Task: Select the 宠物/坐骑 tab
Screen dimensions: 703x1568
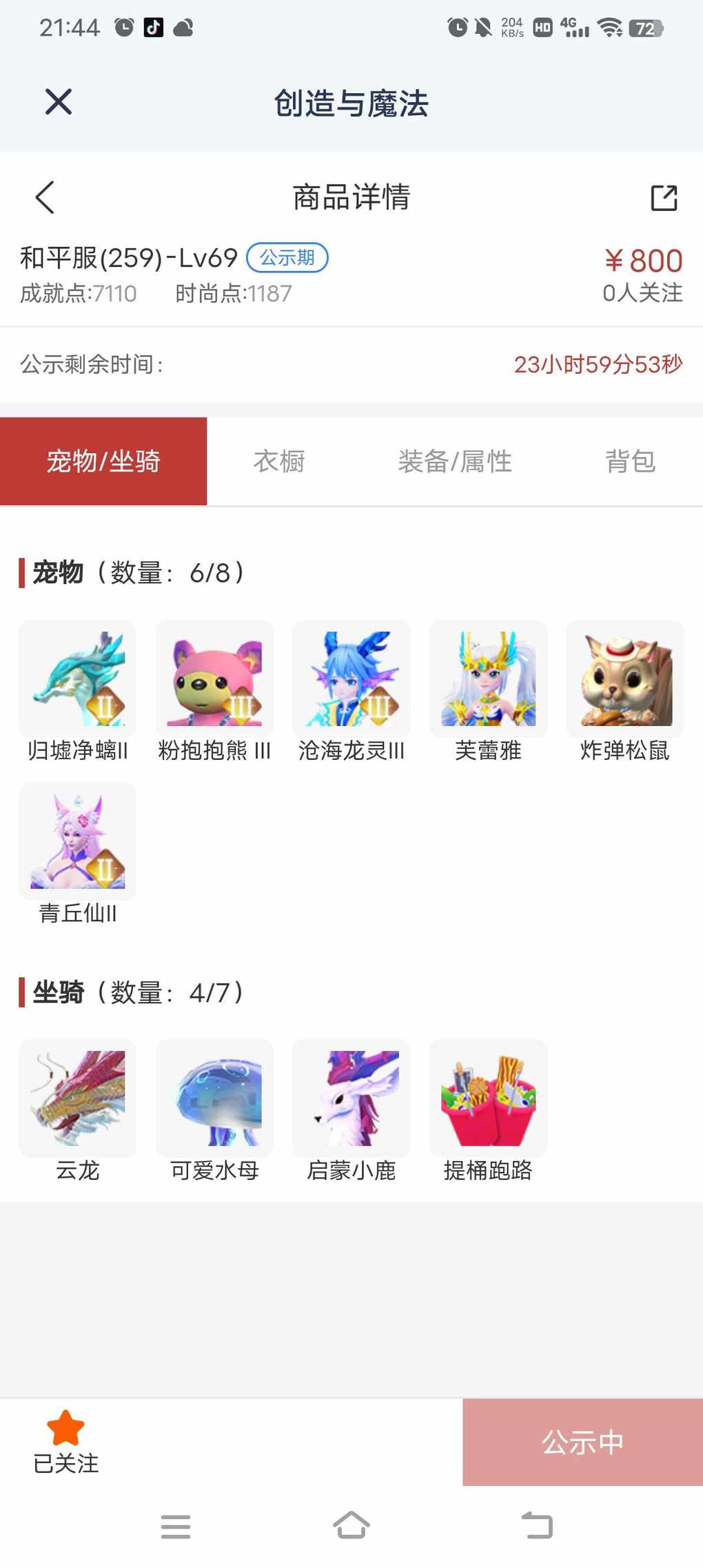Action: click(103, 461)
